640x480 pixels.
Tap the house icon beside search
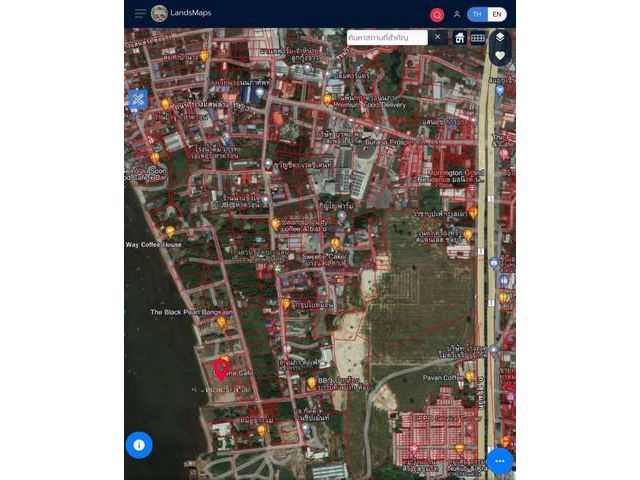coord(460,38)
